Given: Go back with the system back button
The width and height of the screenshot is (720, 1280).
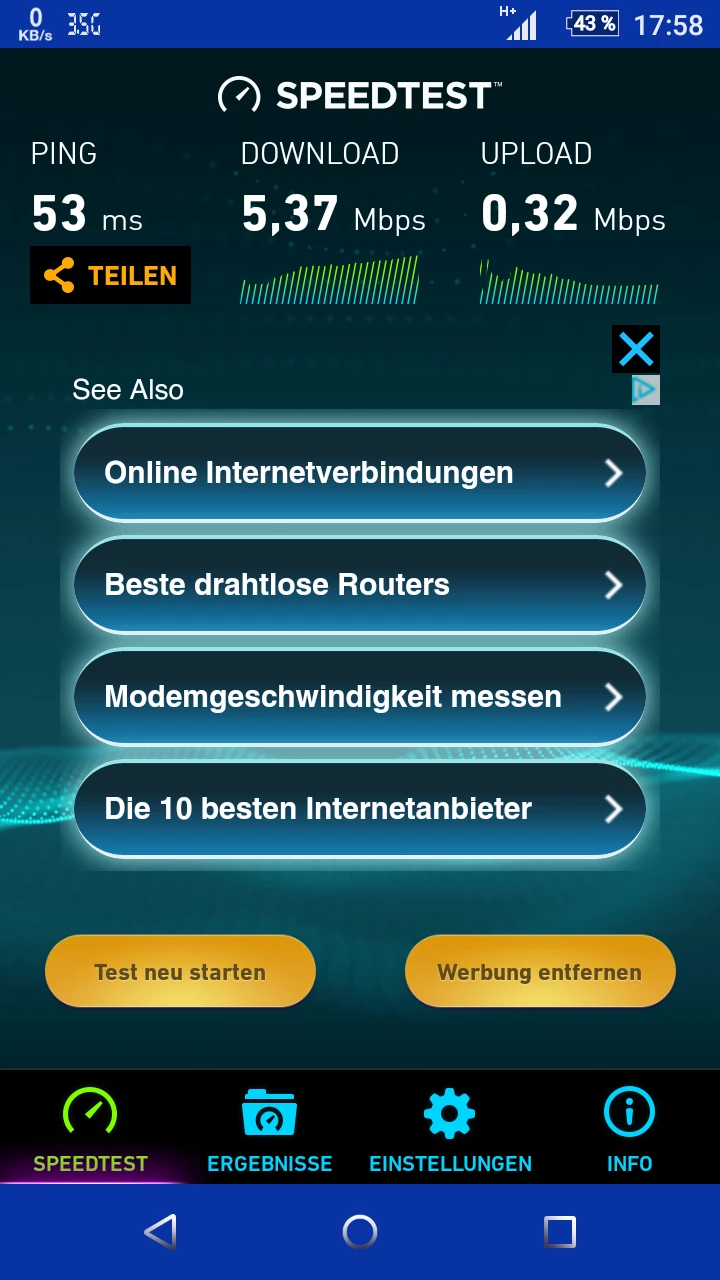Looking at the screenshot, I should tap(160, 1231).
